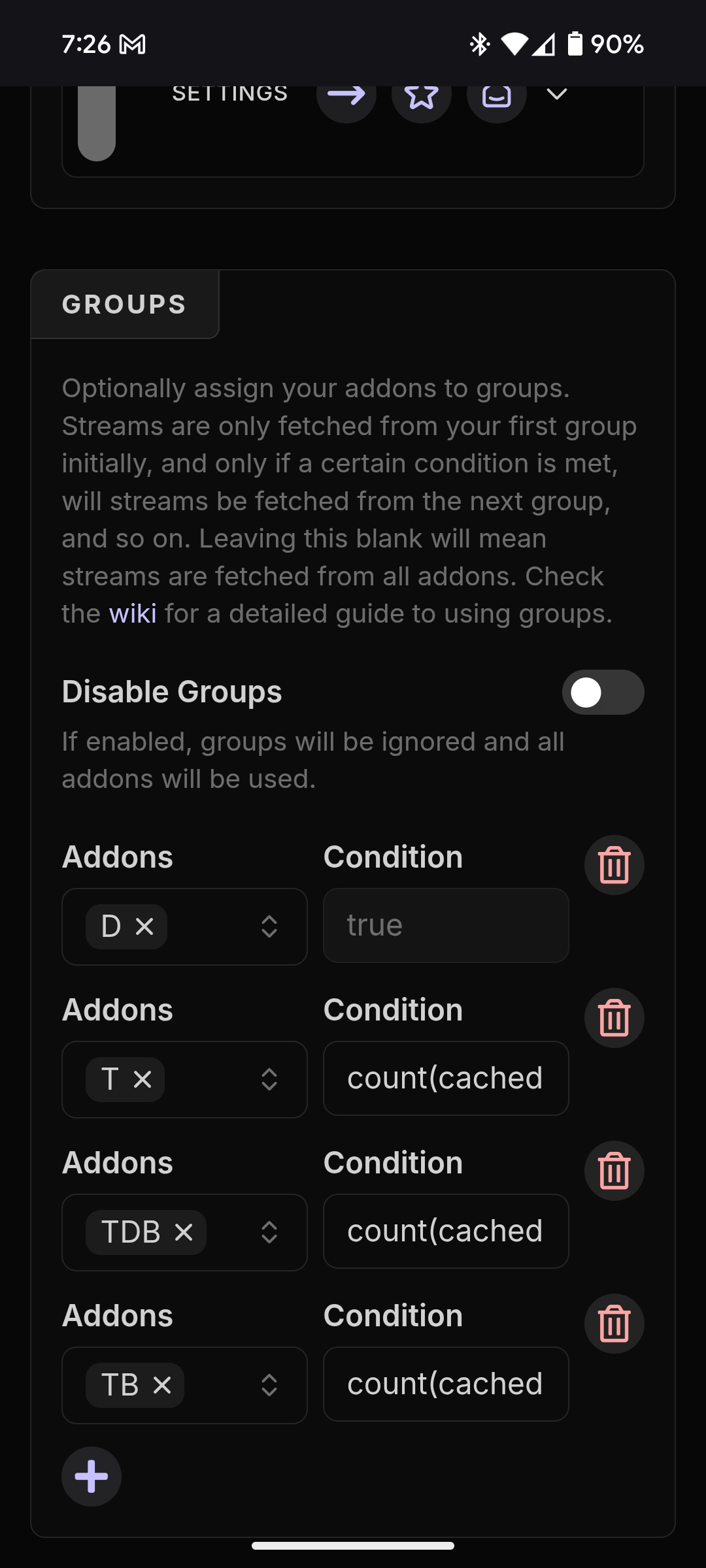
Task: Delete the group with addon D
Action: (614, 865)
